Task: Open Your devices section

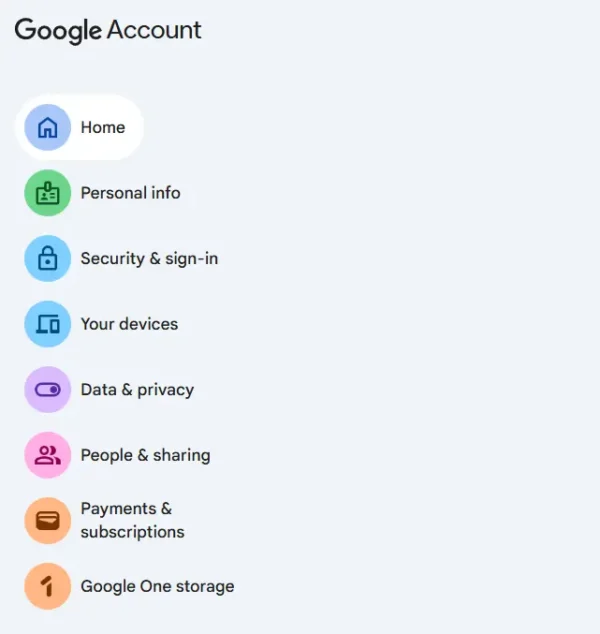Action: pyautogui.click(x=128, y=324)
